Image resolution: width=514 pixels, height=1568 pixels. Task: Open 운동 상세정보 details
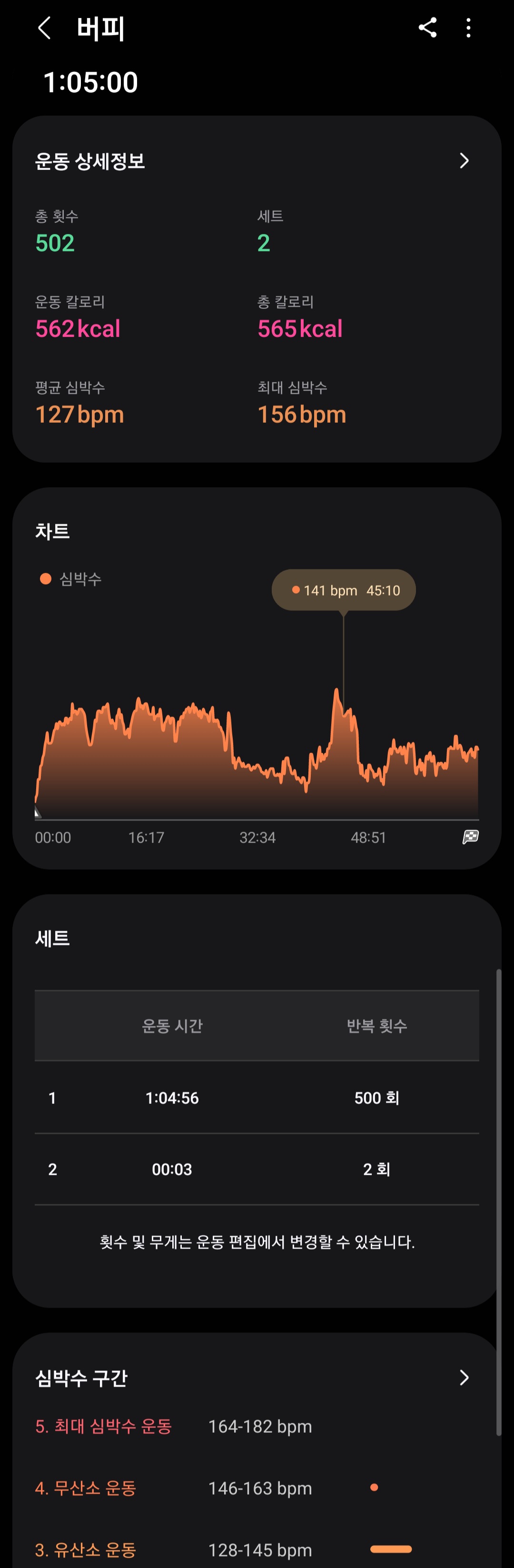point(464,161)
